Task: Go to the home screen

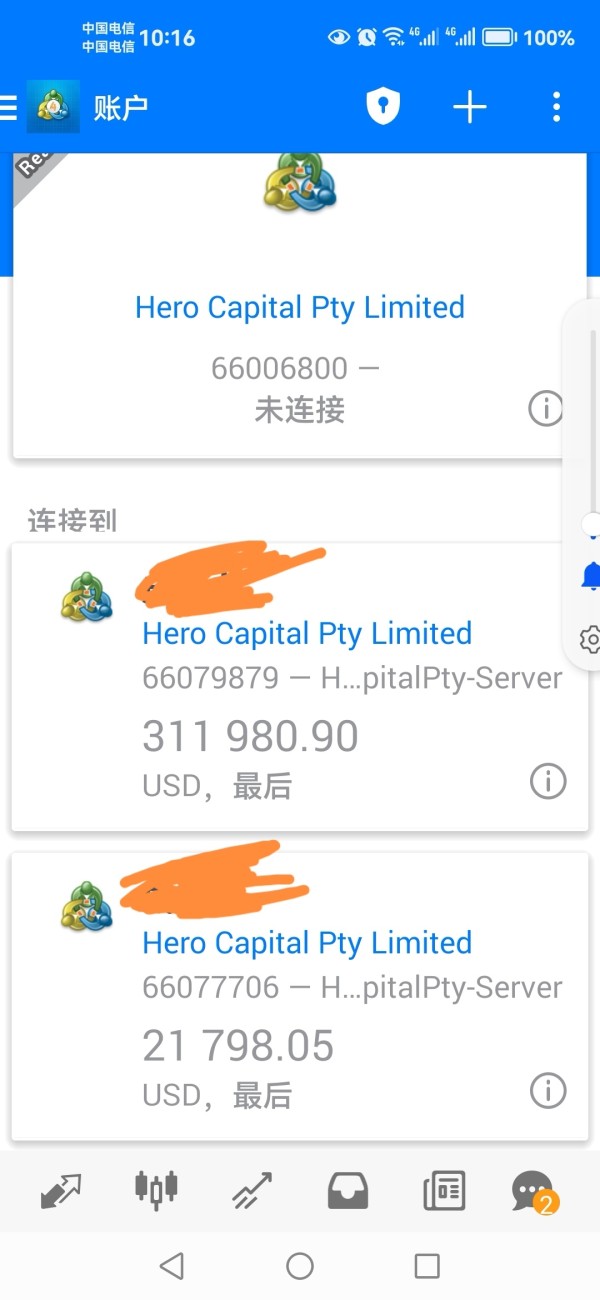Action: pyautogui.click(x=300, y=1266)
